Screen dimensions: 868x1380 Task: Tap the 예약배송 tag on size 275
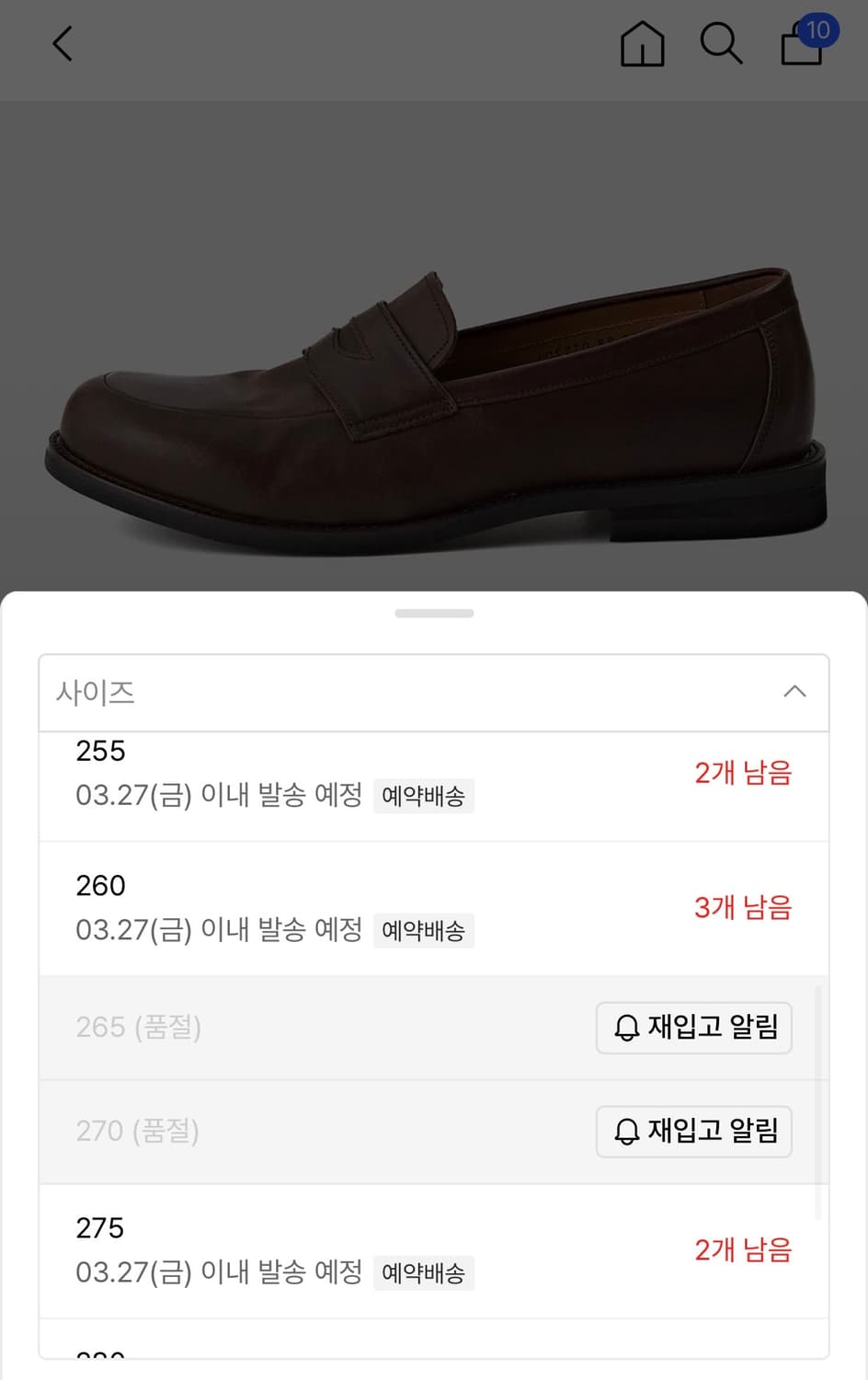424,1273
